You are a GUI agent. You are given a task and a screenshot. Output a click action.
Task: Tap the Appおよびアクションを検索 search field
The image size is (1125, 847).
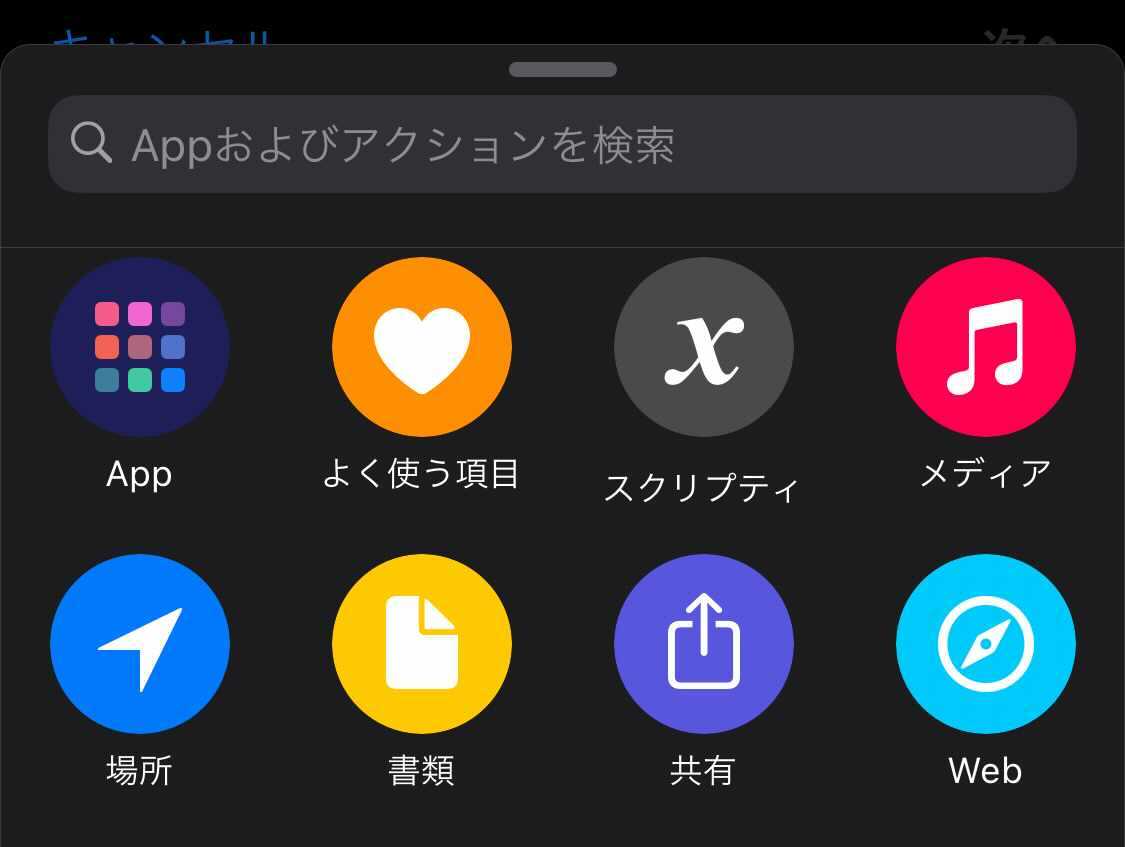(x=562, y=144)
